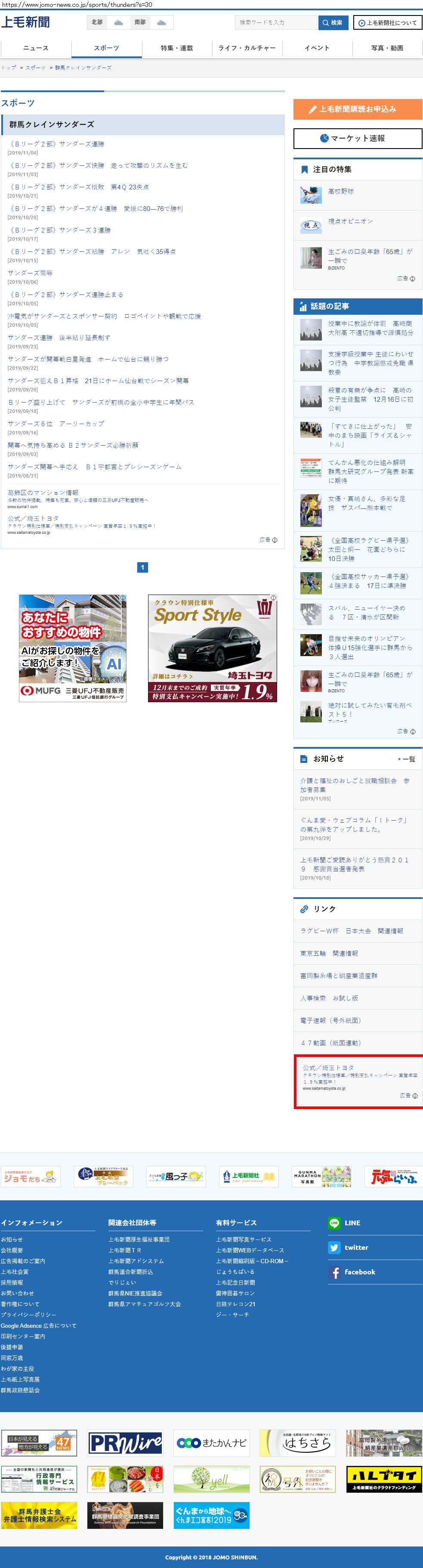View お知らせ 一覧 list link
The height and width of the screenshot is (1568, 423).
[x=407, y=759]
